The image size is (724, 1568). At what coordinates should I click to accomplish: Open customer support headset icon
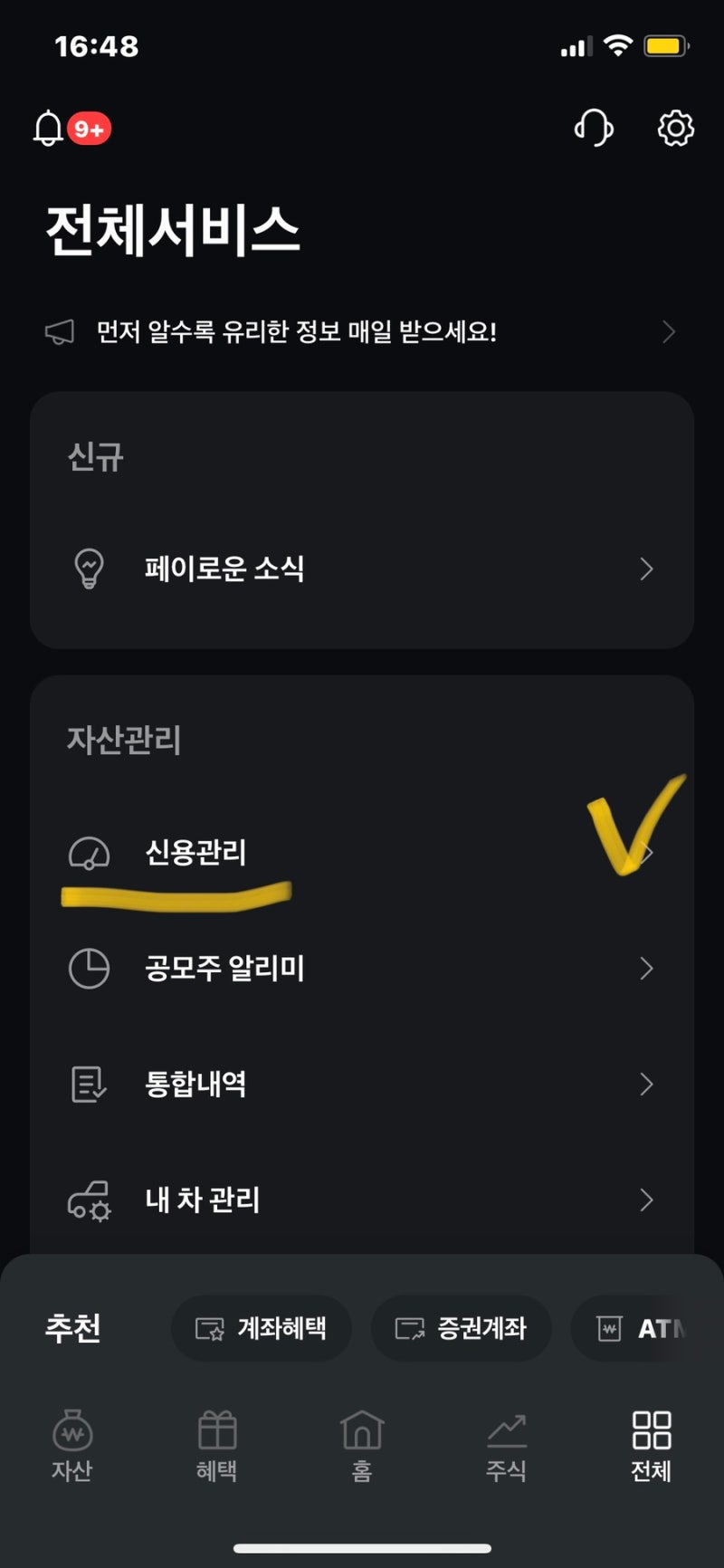point(594,129)
